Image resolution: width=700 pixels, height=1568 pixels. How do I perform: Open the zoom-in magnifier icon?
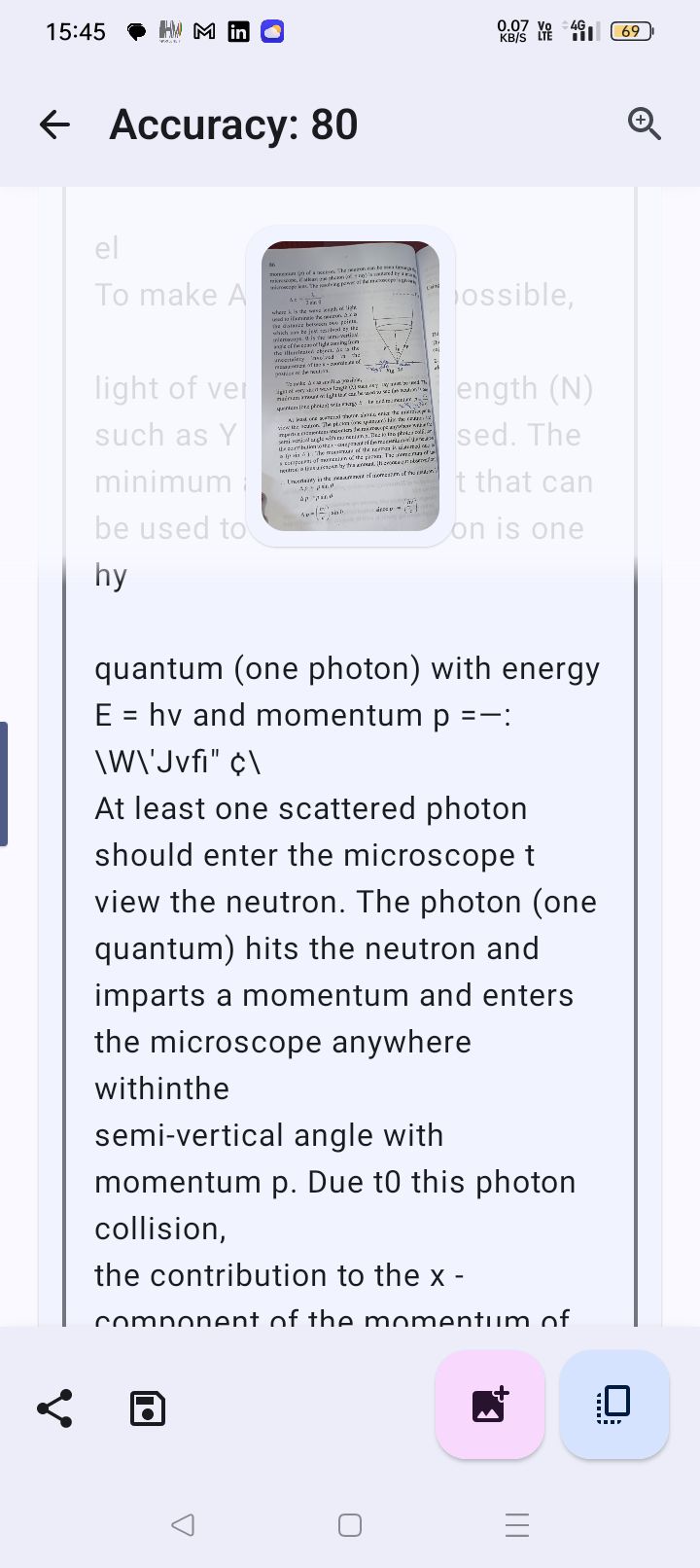coord(645,125)
